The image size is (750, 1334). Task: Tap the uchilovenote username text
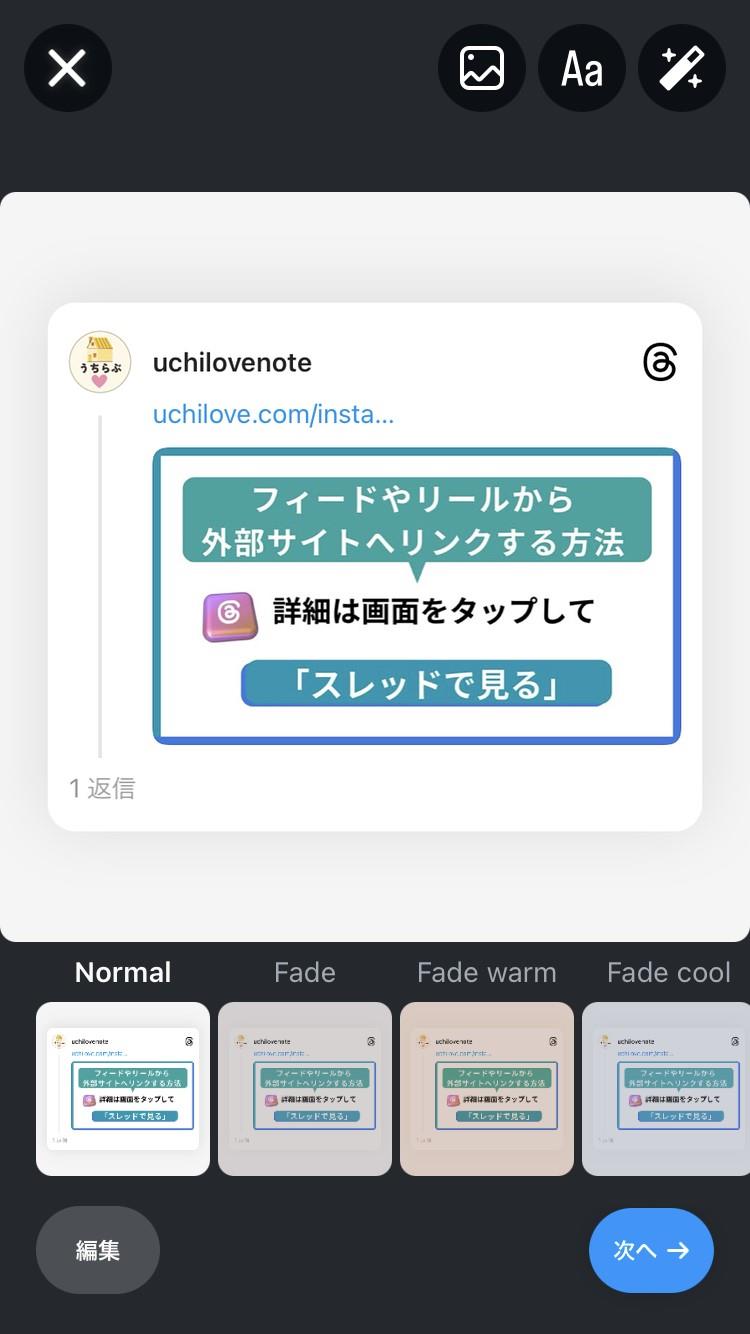pyautogui.click(x=231, y=363)
